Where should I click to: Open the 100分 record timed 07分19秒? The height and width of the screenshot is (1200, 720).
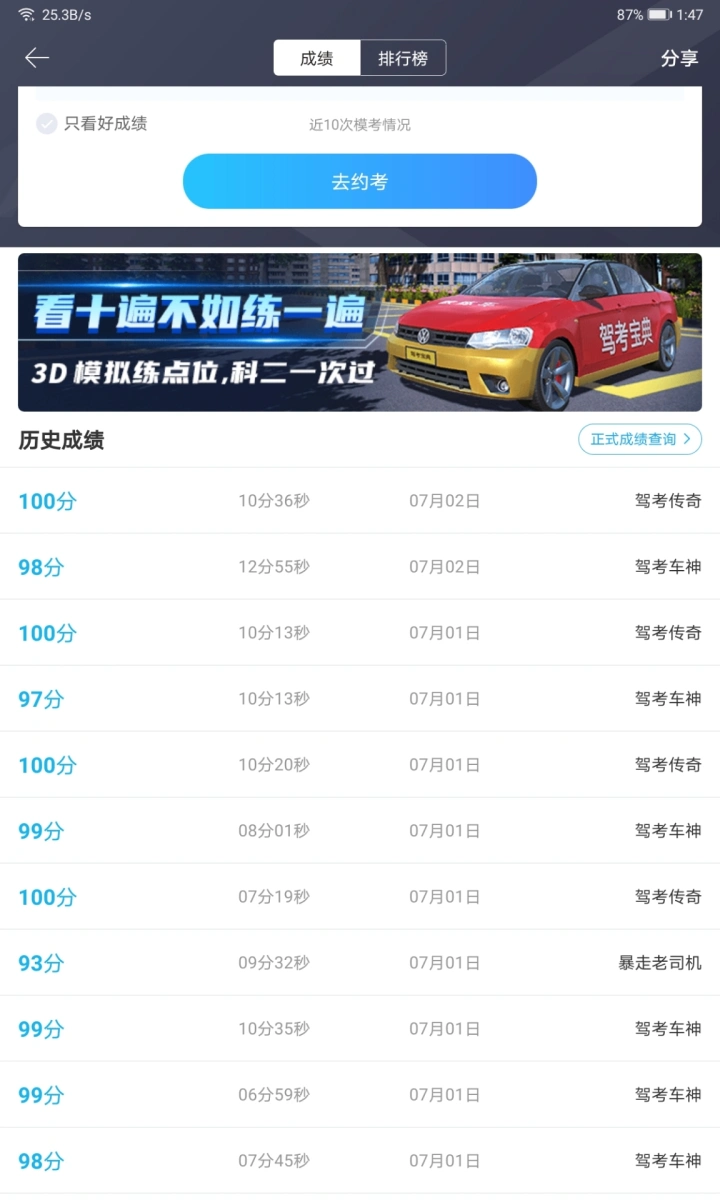(x=360, y=897)
